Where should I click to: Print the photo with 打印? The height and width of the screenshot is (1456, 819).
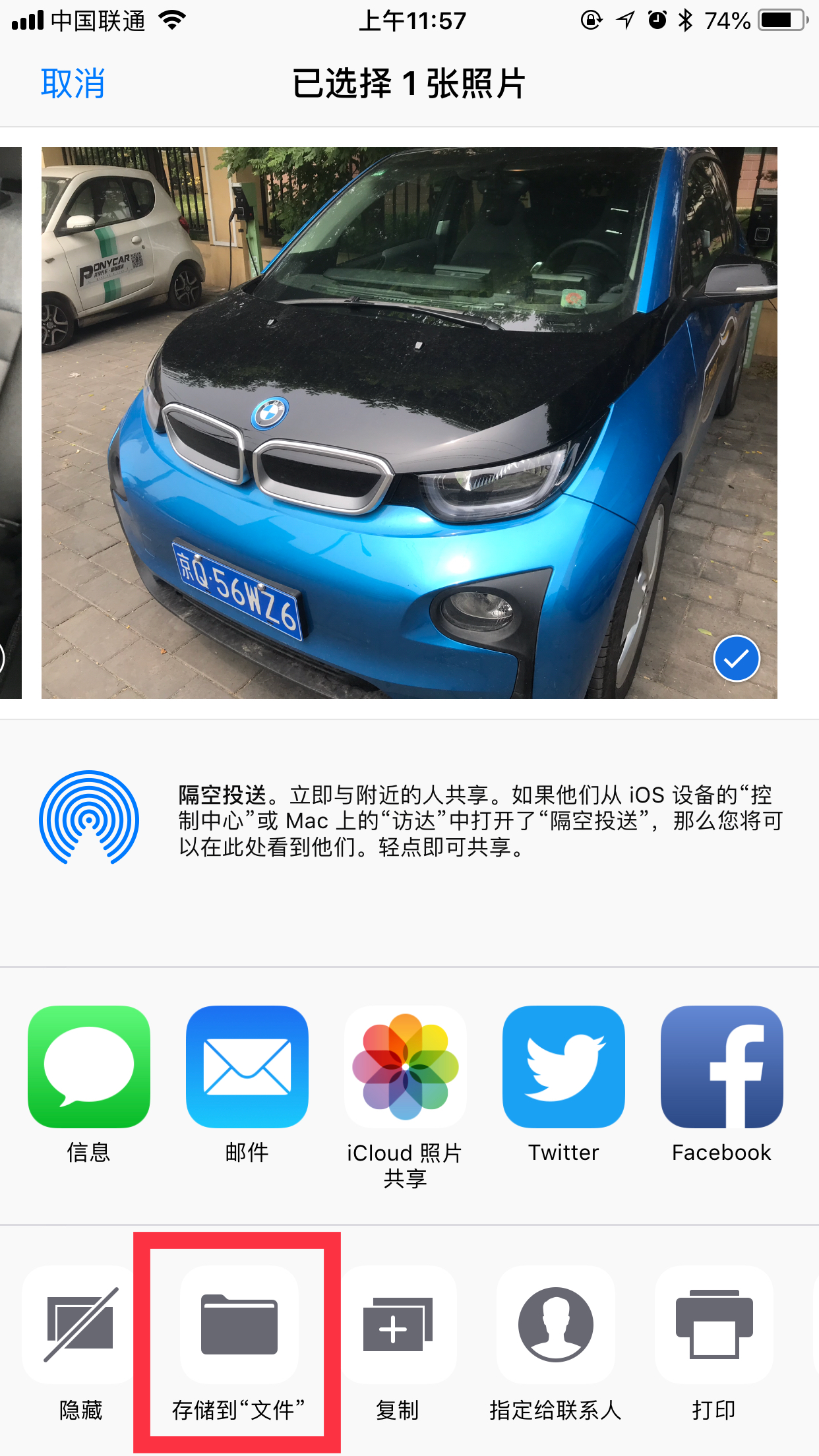click(713, 1324)
